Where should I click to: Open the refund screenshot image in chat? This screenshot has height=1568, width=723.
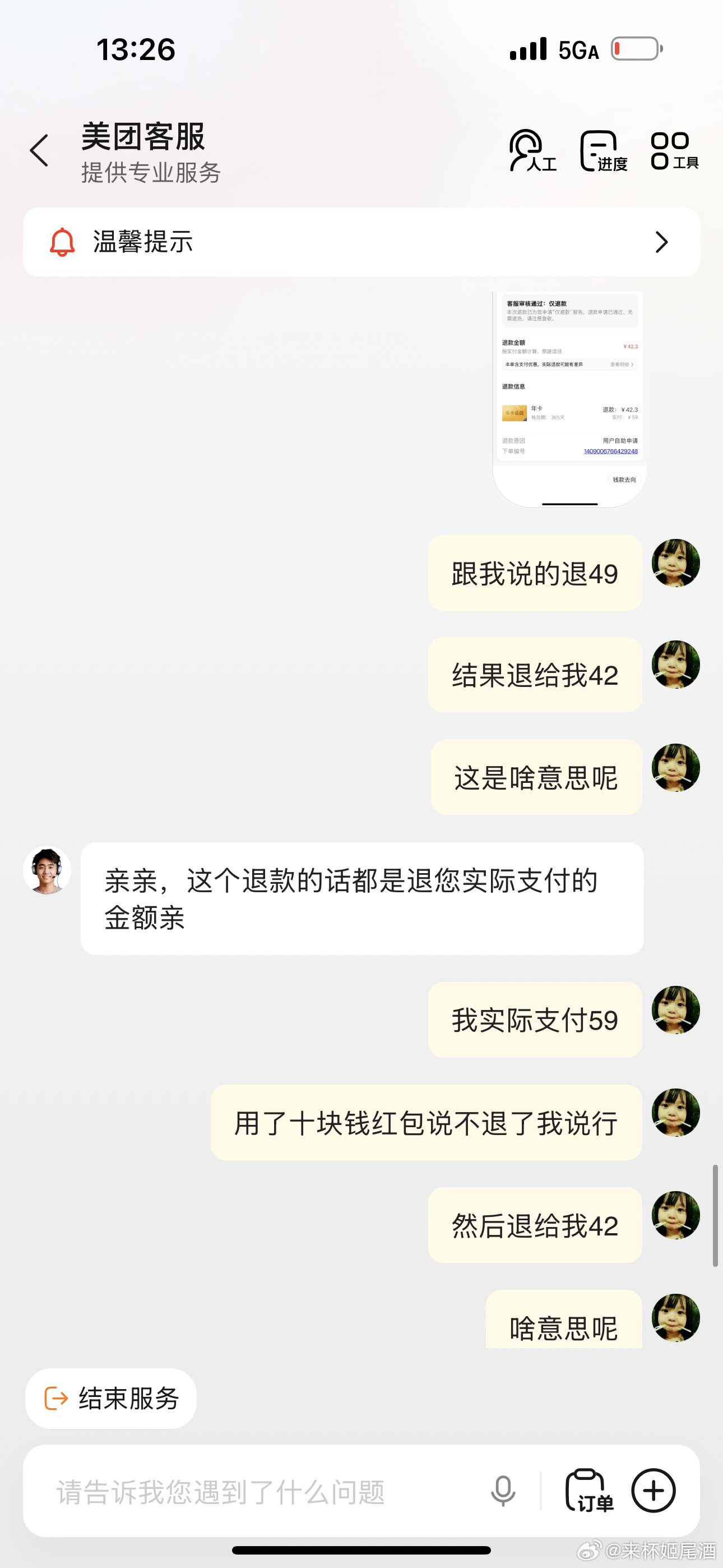(x=569, y=399)
